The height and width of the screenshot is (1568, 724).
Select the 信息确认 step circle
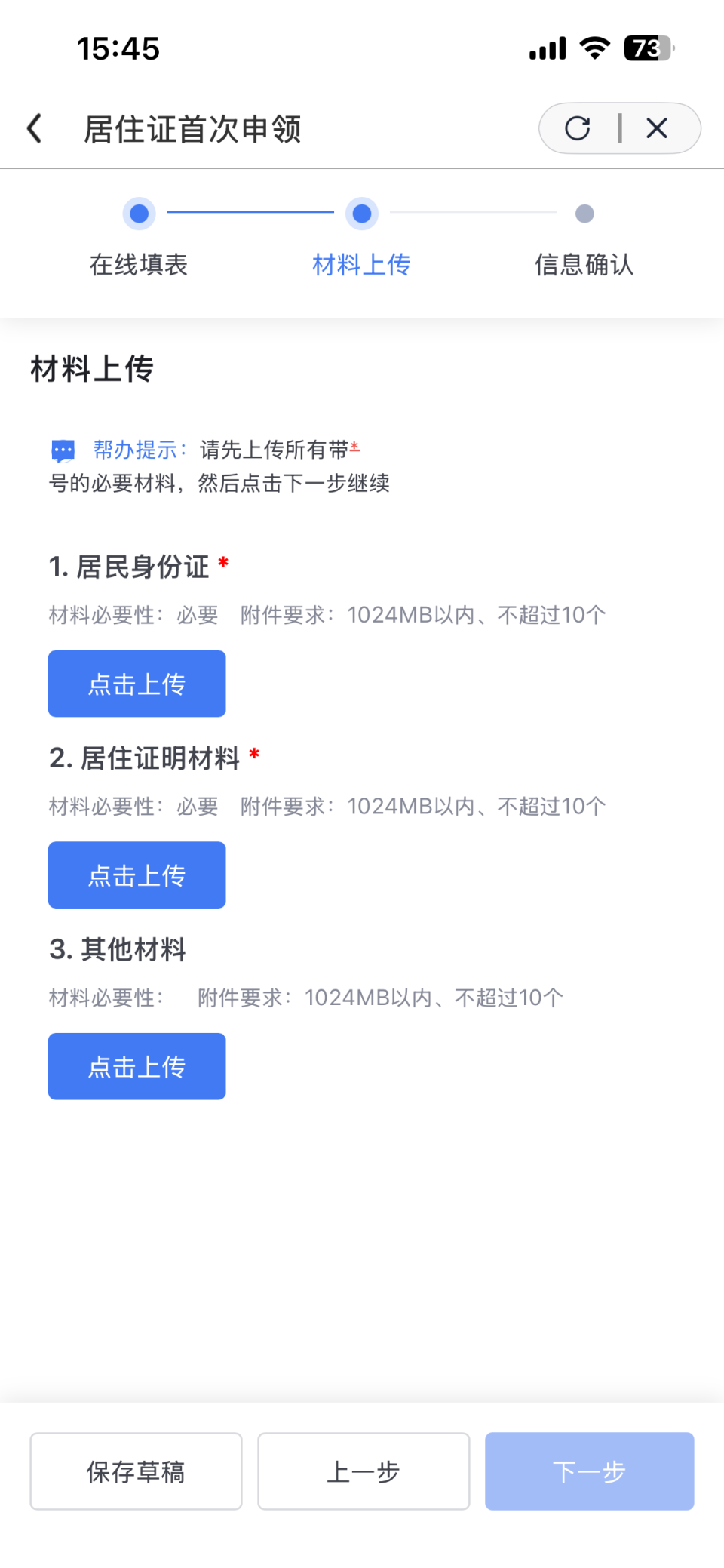[584, 214]
